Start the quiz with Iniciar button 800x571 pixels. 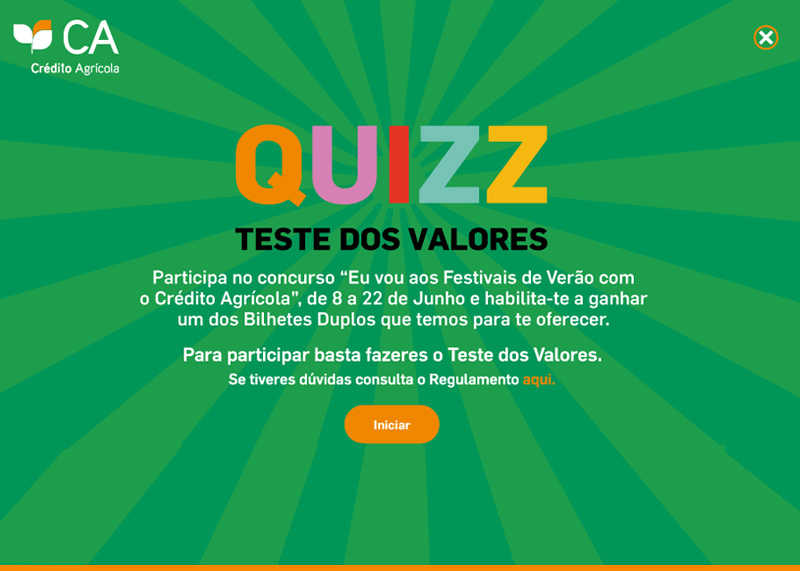[392, 424]
